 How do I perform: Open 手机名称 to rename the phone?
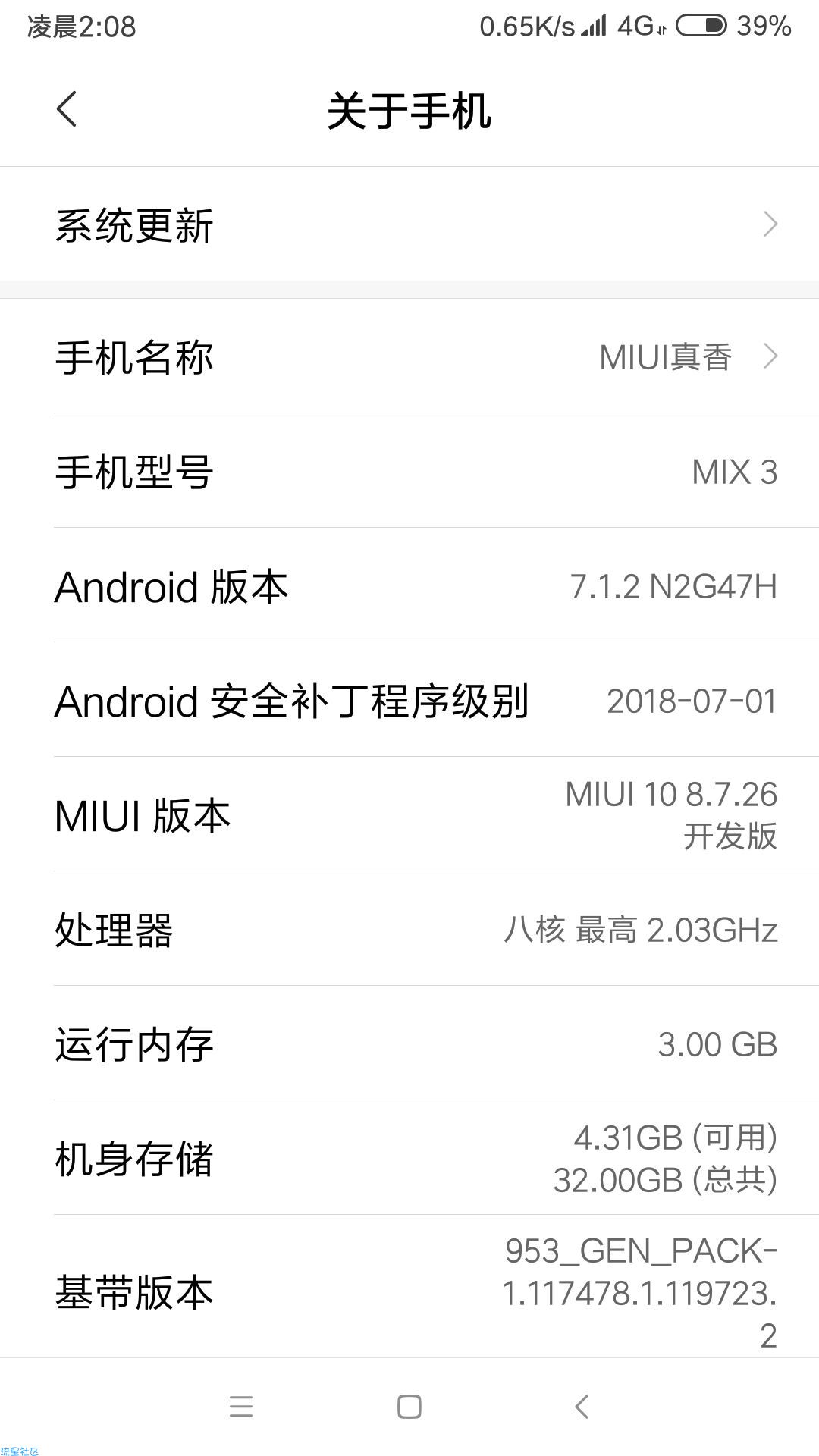pos(409,356)
